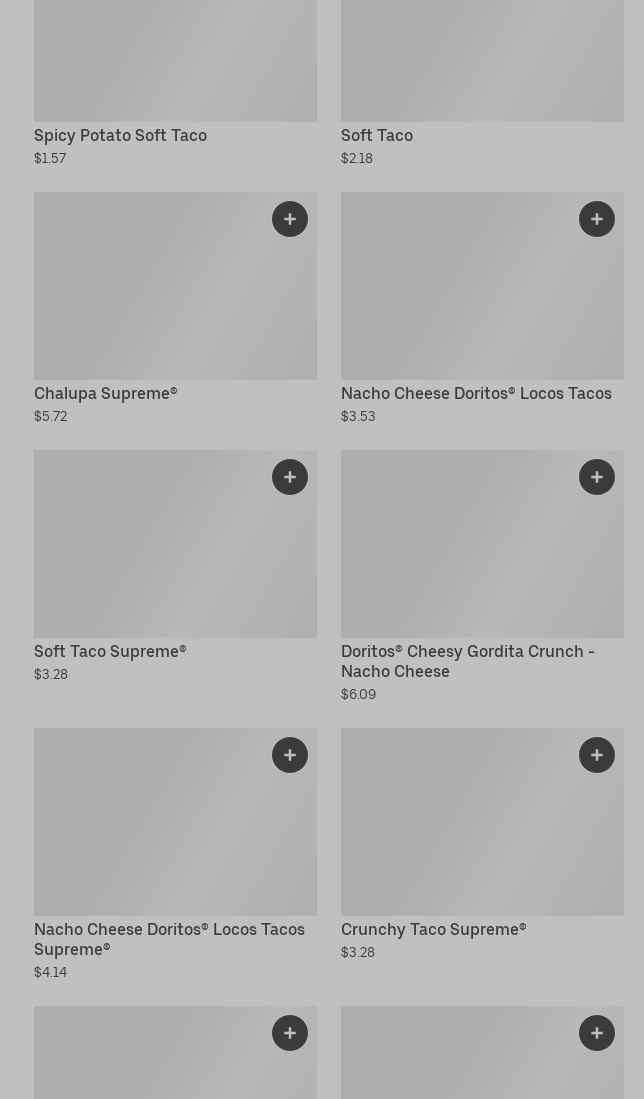View the $3.53 Nacho Cheese Doritos Locos Tacos

pyautogui.click(x=482, y=309)
